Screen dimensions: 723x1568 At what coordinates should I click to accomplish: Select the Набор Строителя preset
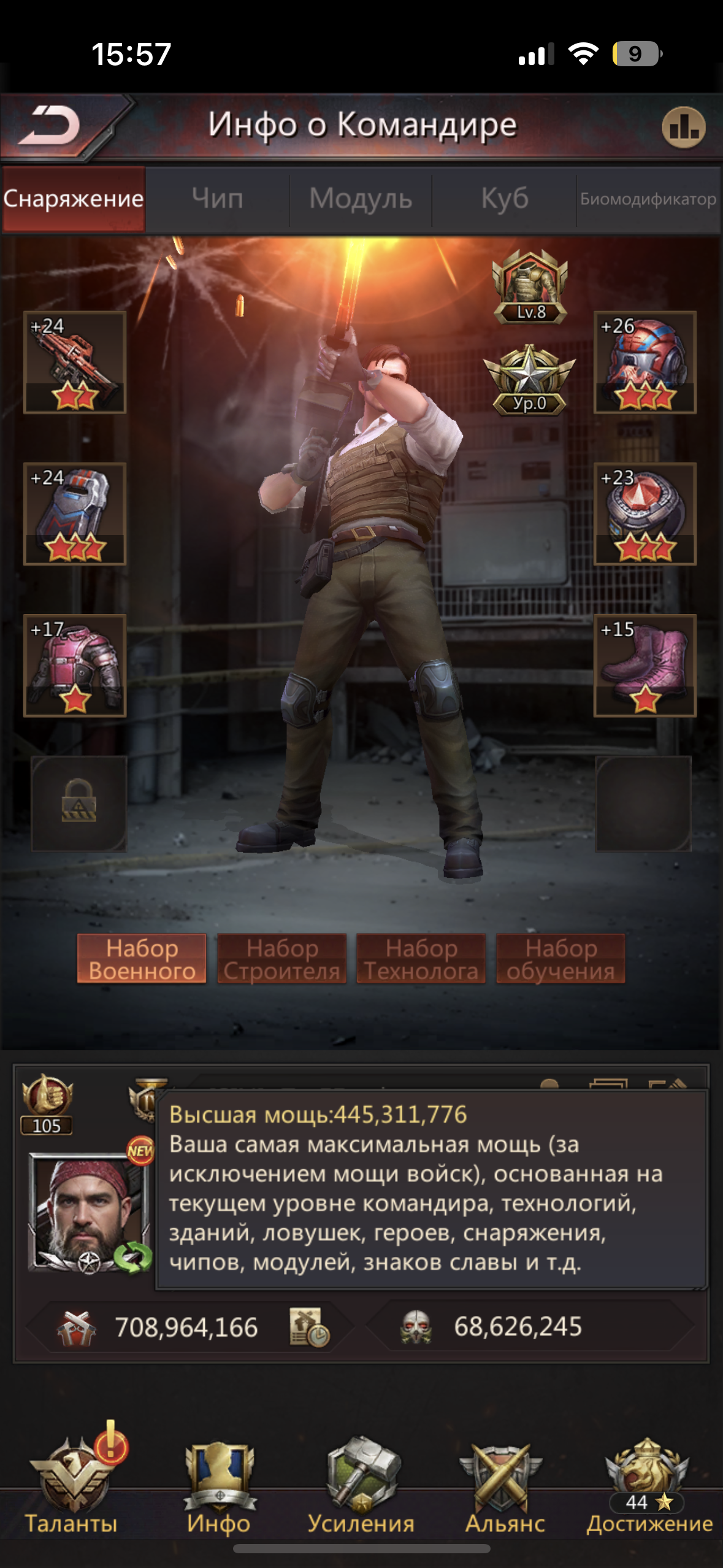coord(282,959)
